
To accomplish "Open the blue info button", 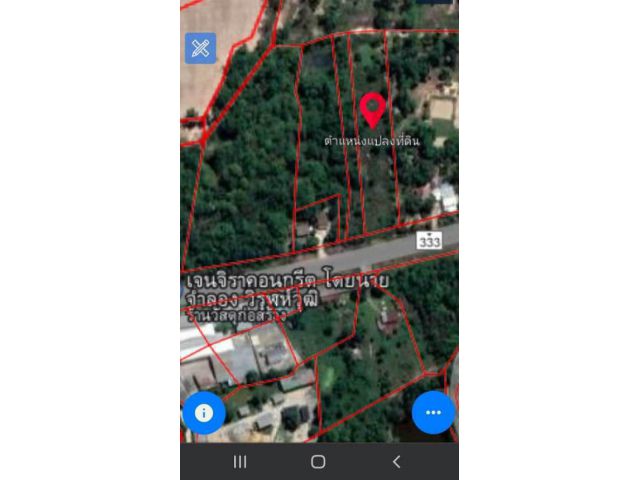I will click(204, 412).
